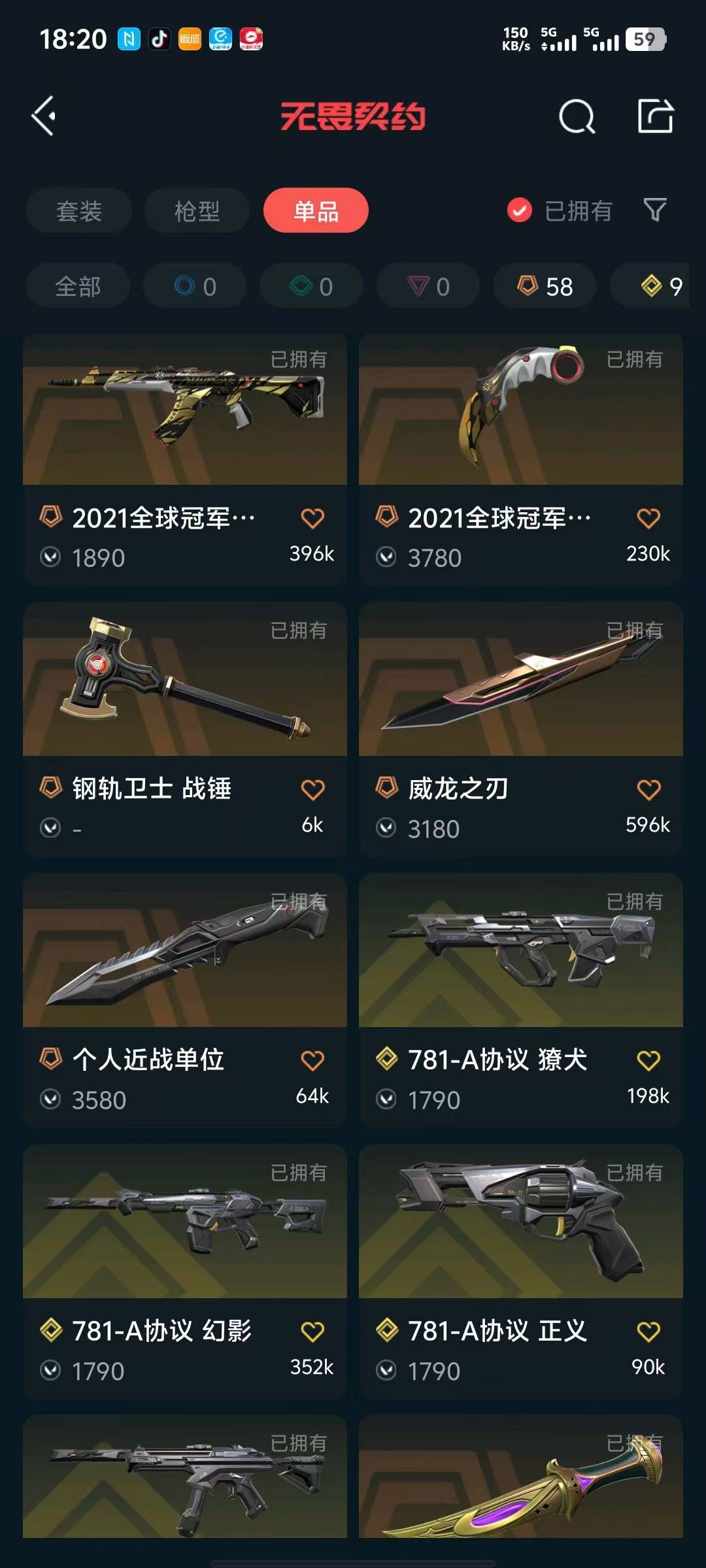Favorite the 个人近战单位 skin
The image size is (706, 1568).
coord(312,1060)
